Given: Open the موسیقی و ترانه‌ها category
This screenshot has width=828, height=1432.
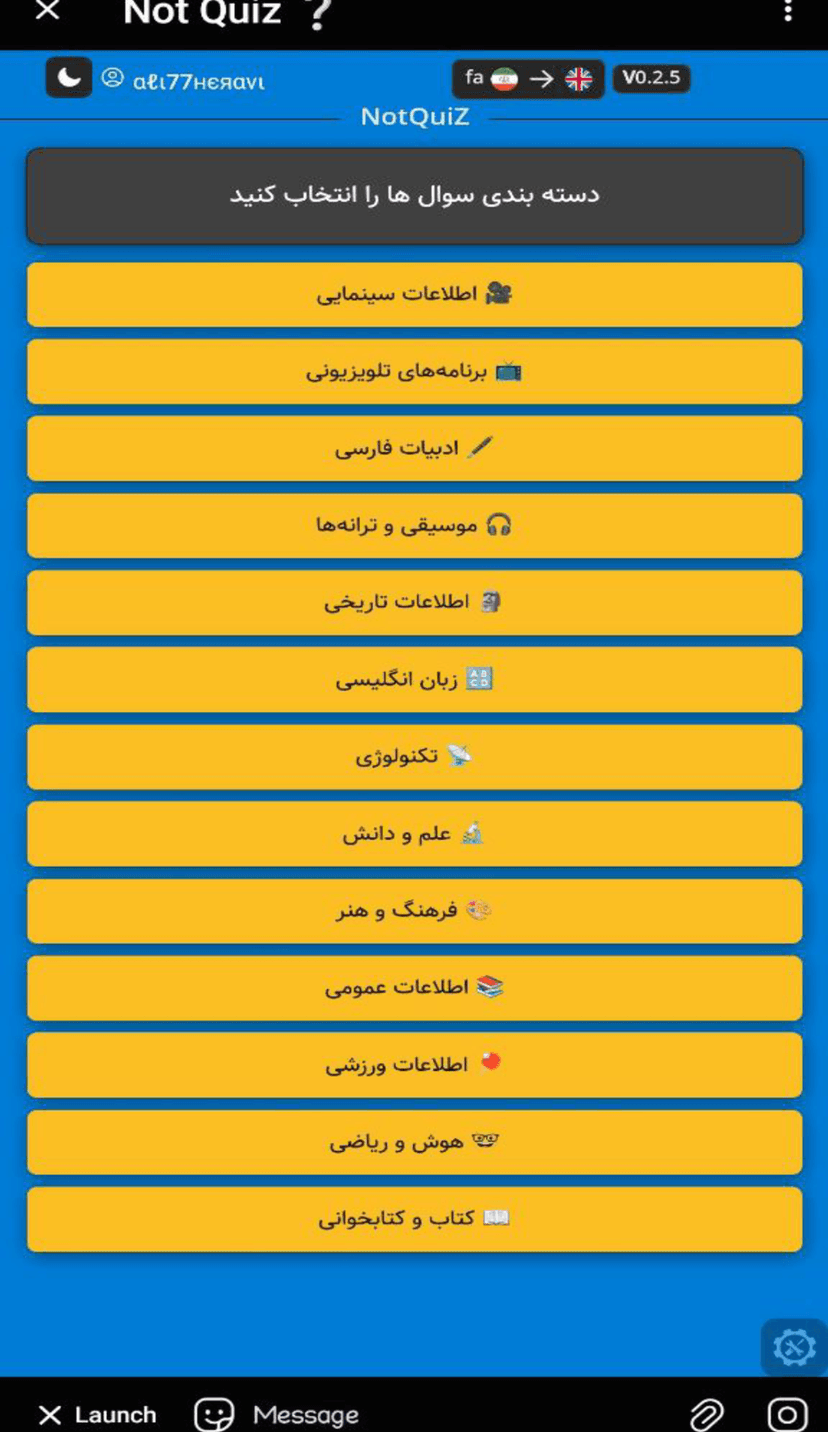Looking at the screenshot, I should tap(414, 525).
